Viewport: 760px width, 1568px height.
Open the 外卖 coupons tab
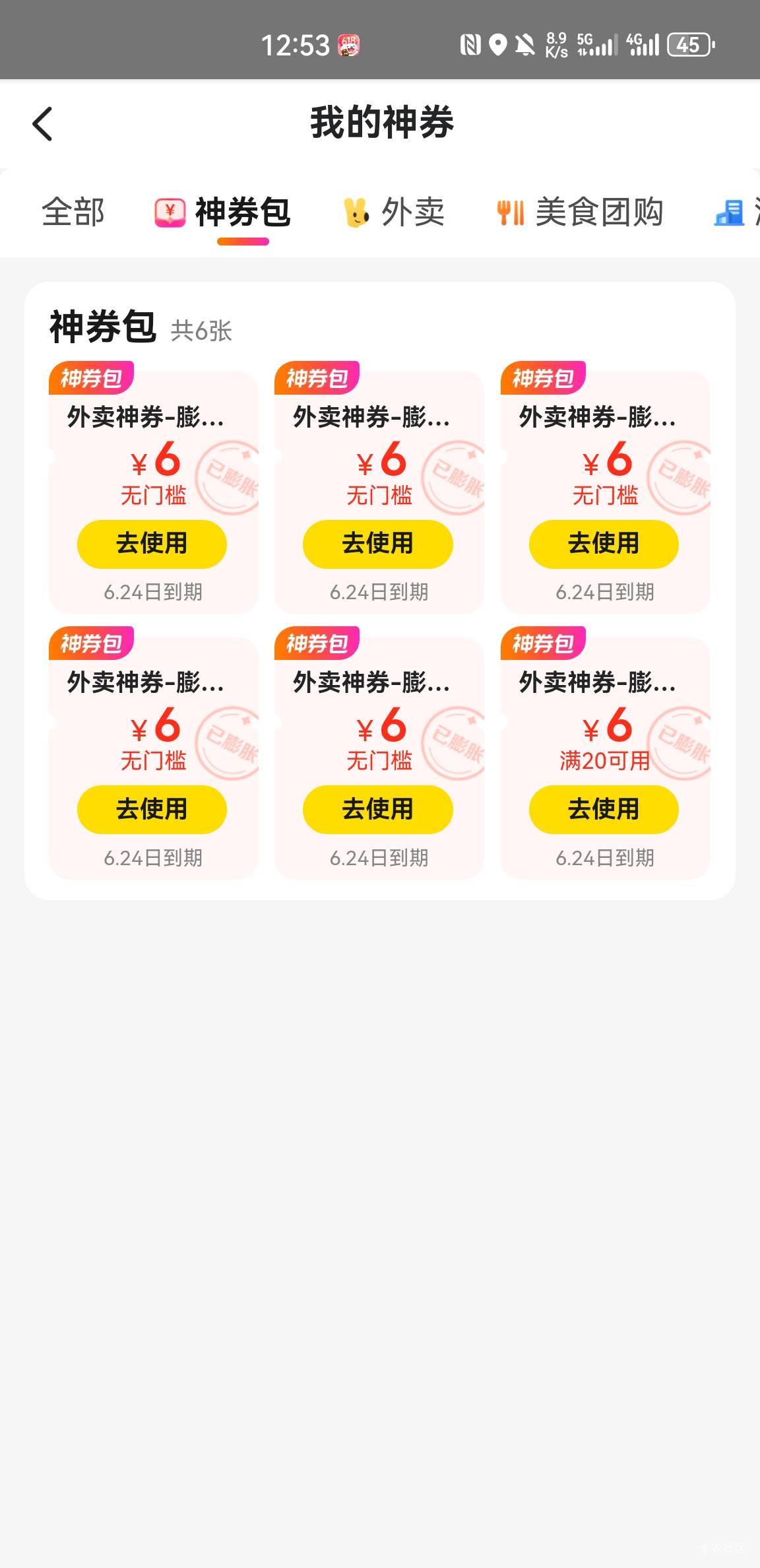pos(394,212)
